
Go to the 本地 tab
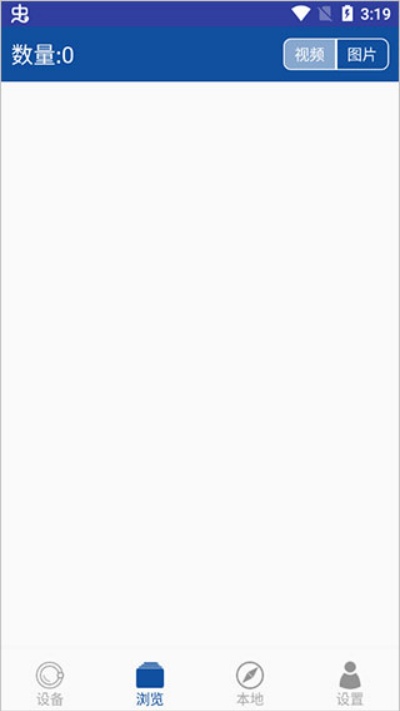tap(250, 684)
